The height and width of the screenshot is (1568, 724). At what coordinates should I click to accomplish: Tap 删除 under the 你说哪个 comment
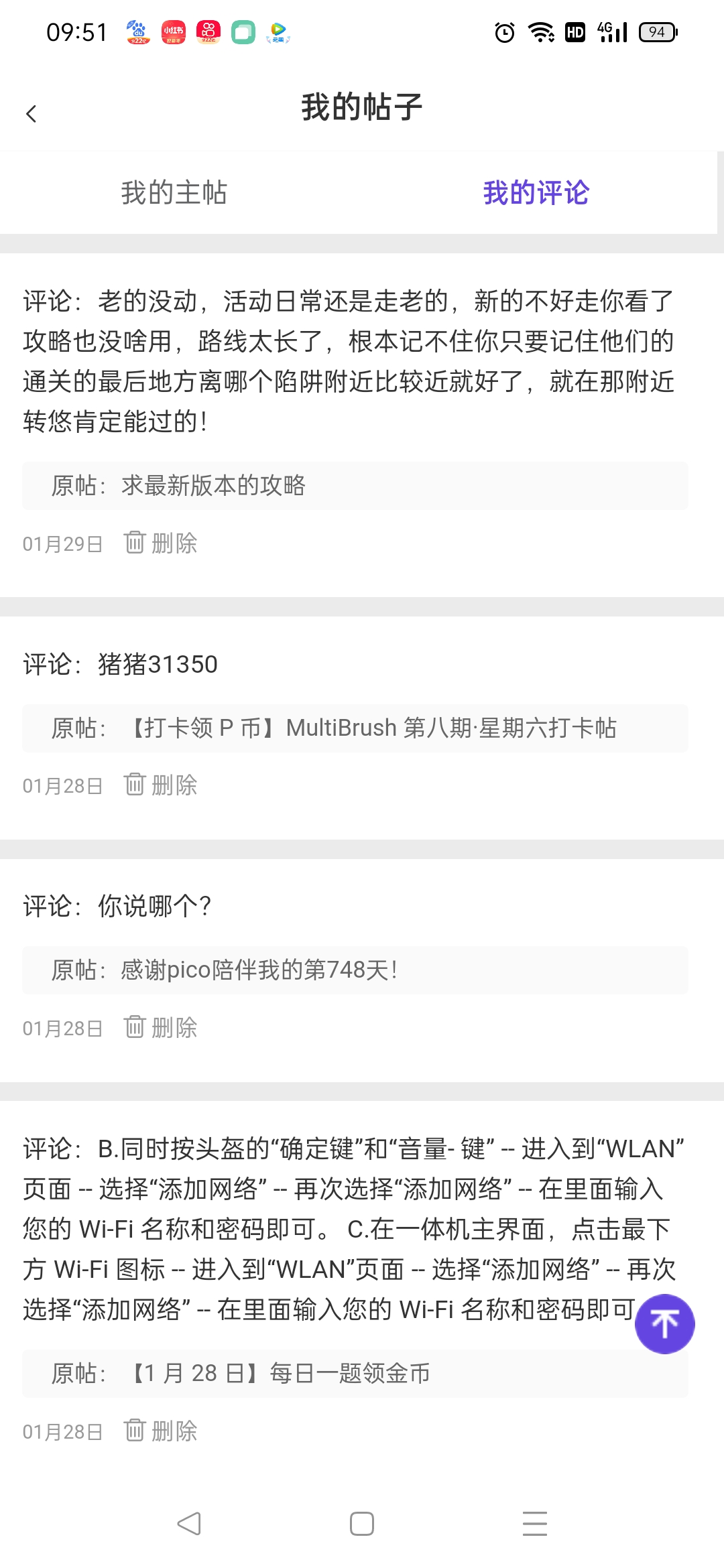176,1026
